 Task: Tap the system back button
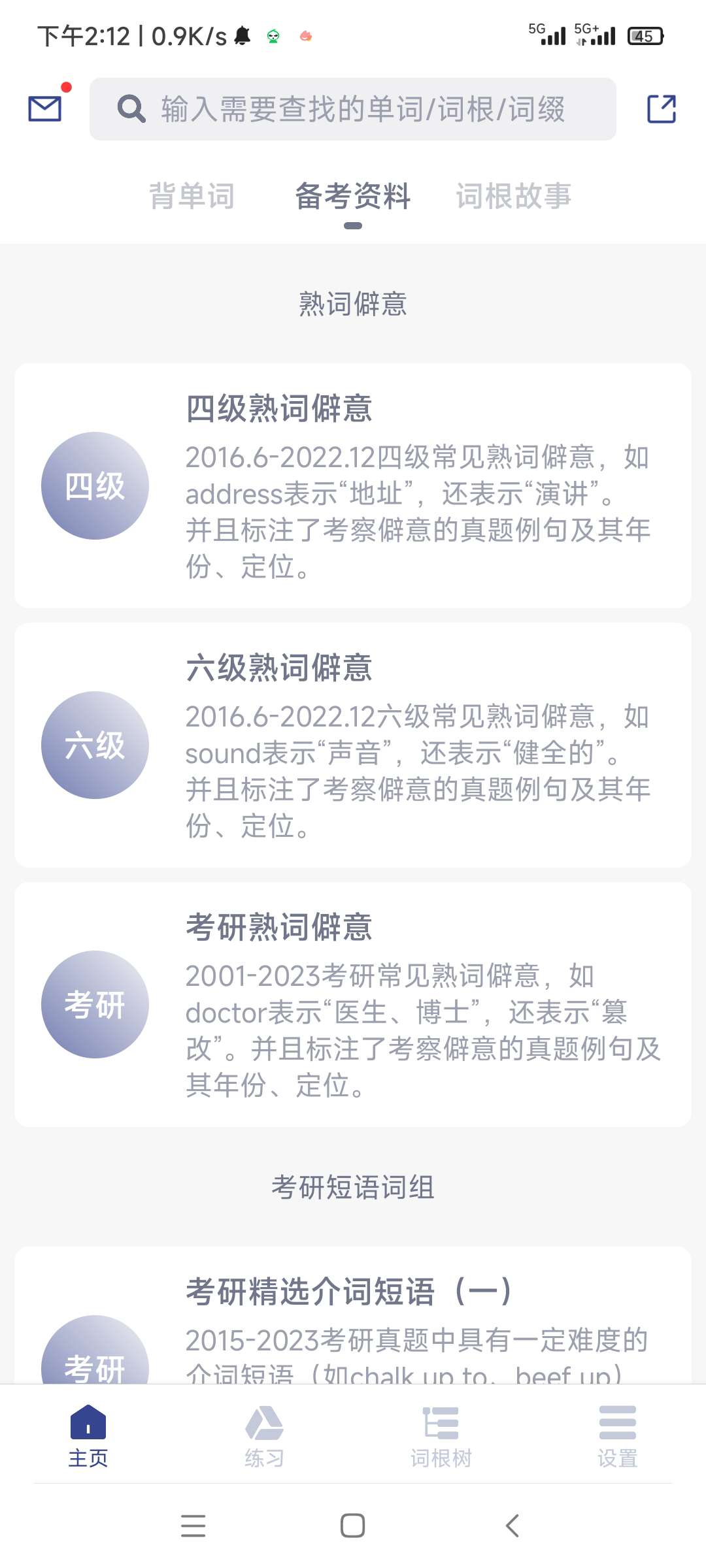click(513, 1526)
